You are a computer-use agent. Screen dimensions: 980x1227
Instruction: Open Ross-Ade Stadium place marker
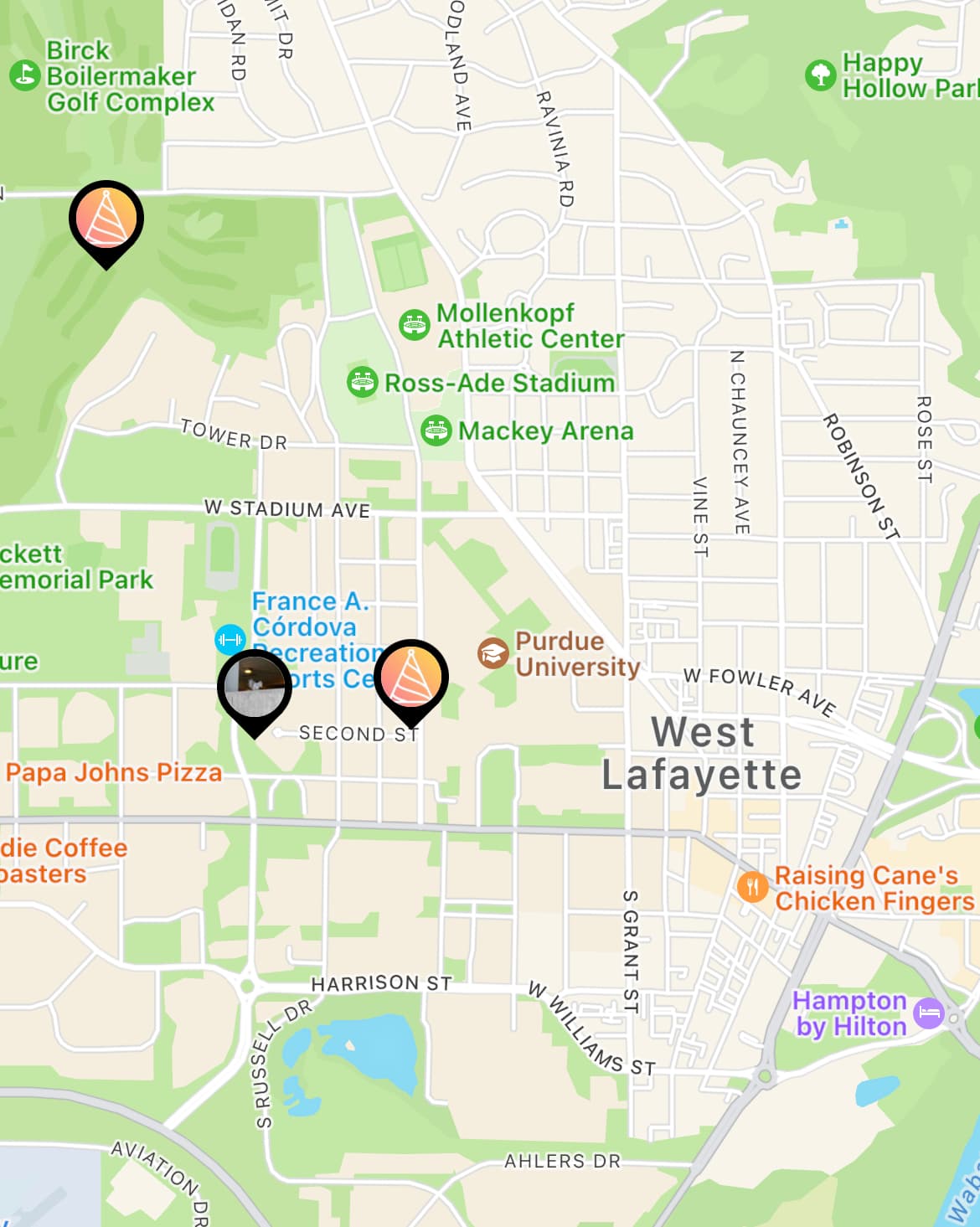[x=362, y=383]
